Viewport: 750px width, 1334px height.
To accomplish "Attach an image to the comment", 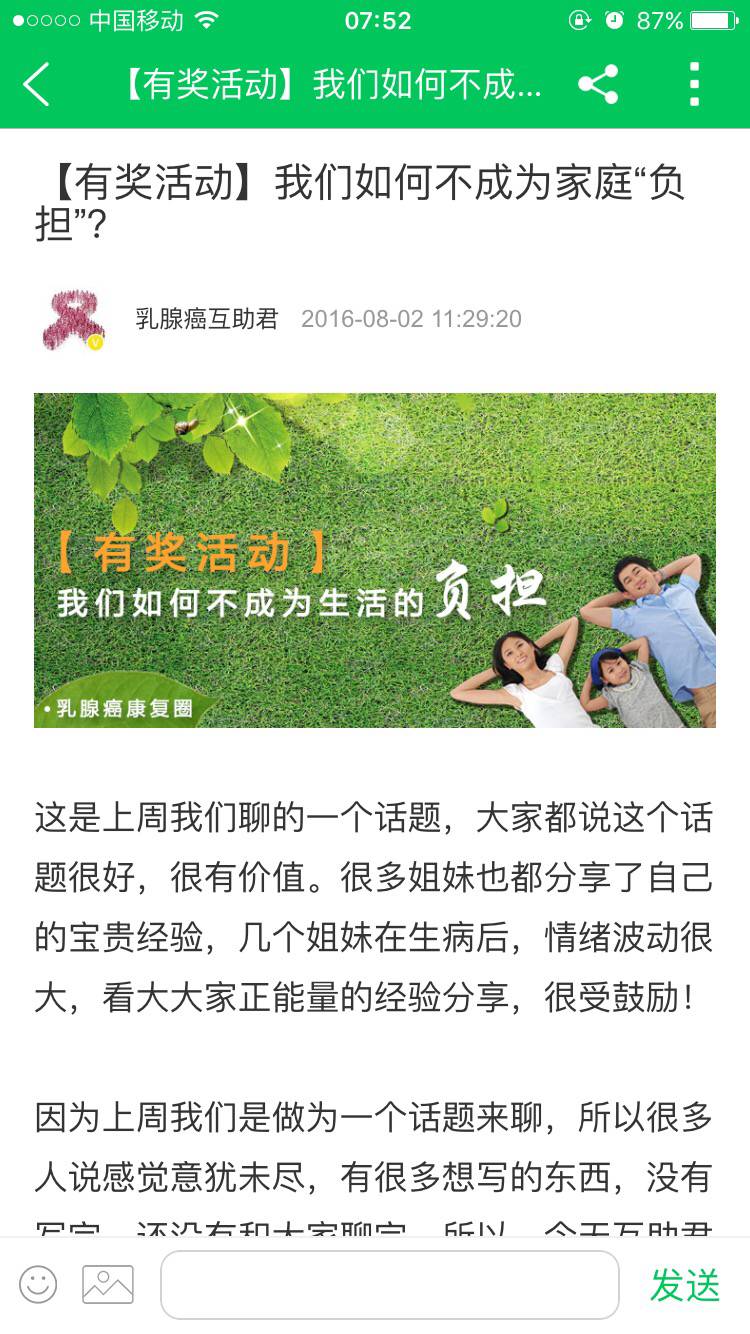I will coord(108,1284).
